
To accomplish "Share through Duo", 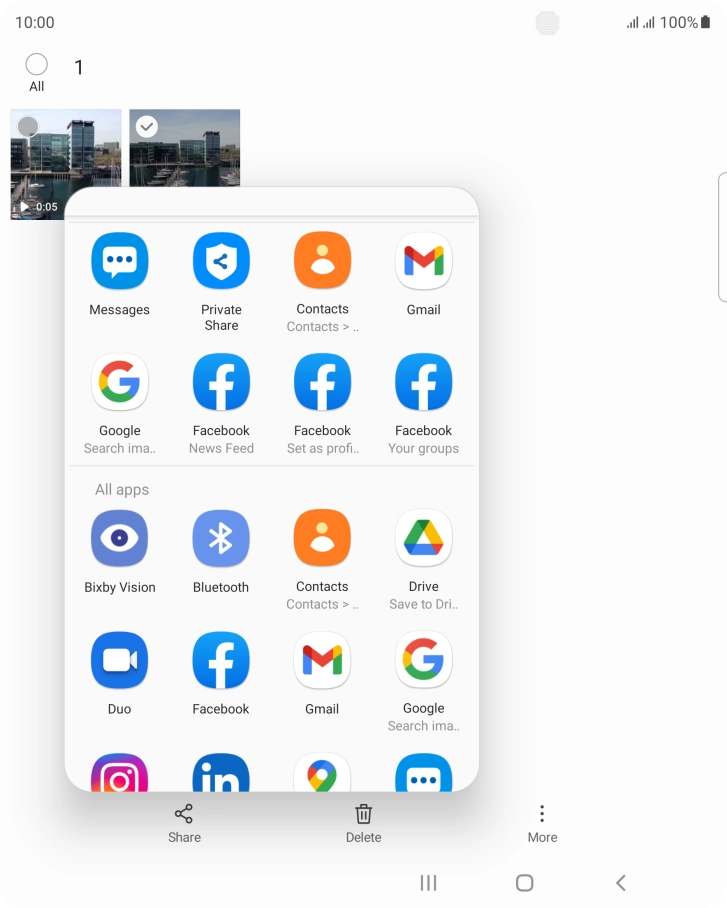I will (x=119, y=661).
